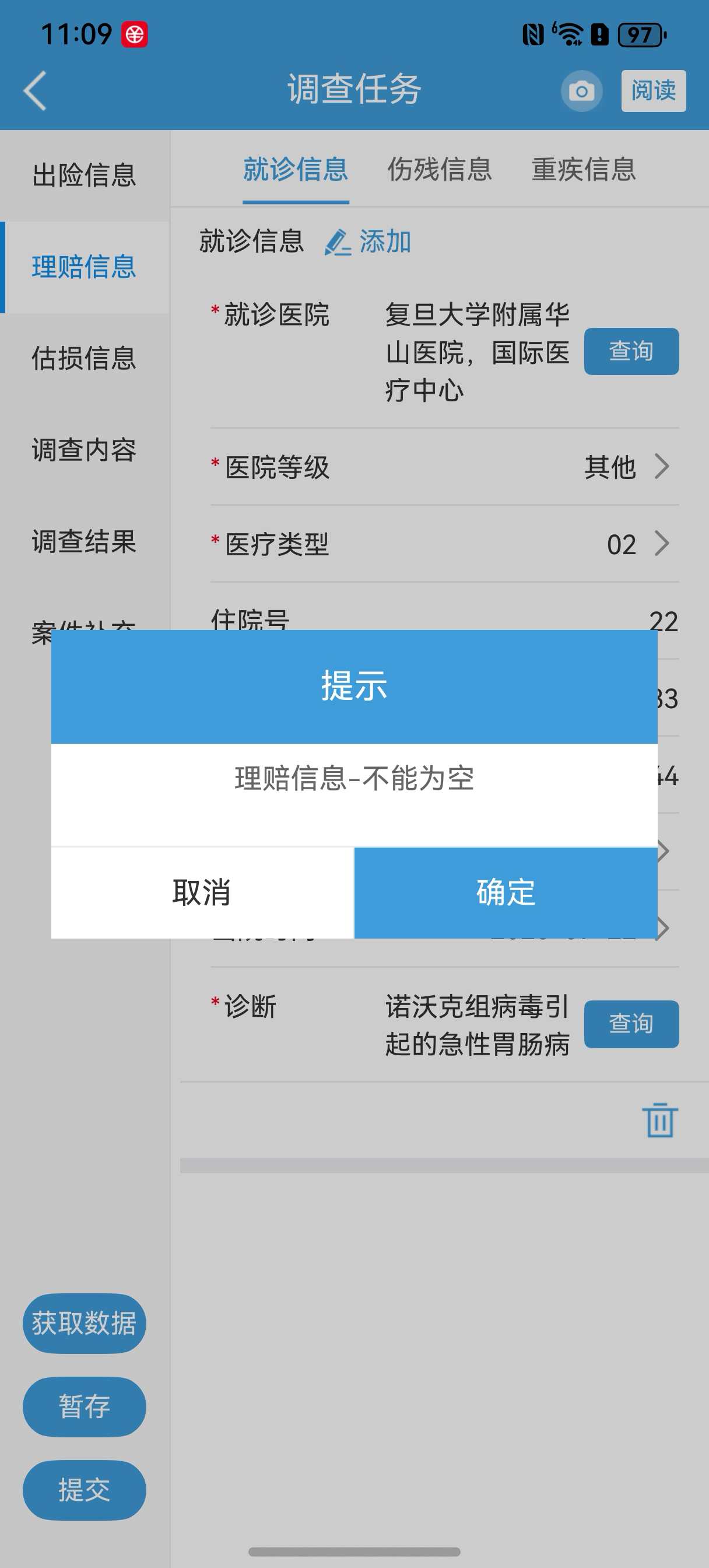Query diagnosis with 查询 beside 诊断
The image size is (709, 1568).
(x=631, y=1024)
